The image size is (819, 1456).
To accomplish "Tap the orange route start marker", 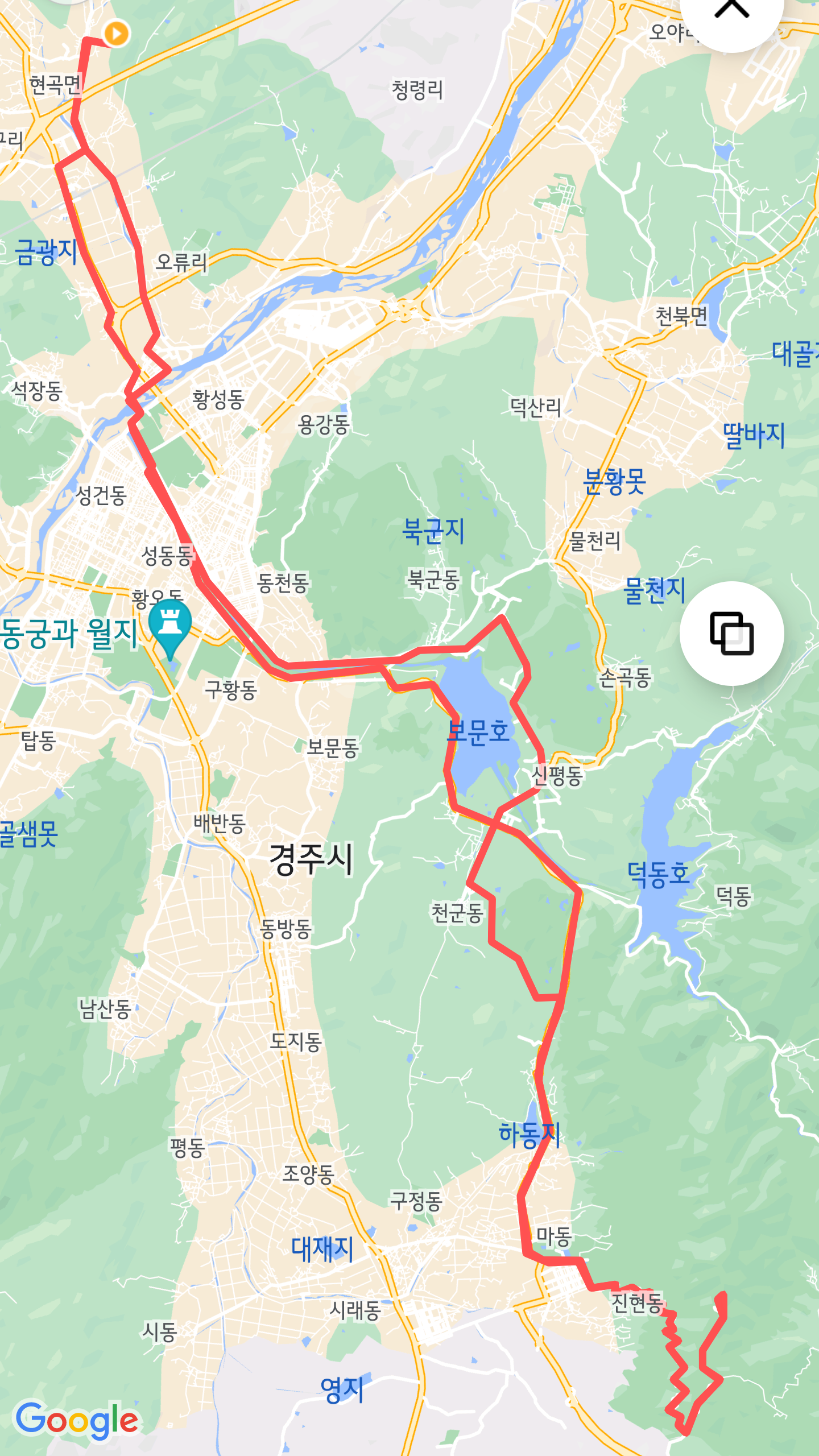I will [117, 34].
